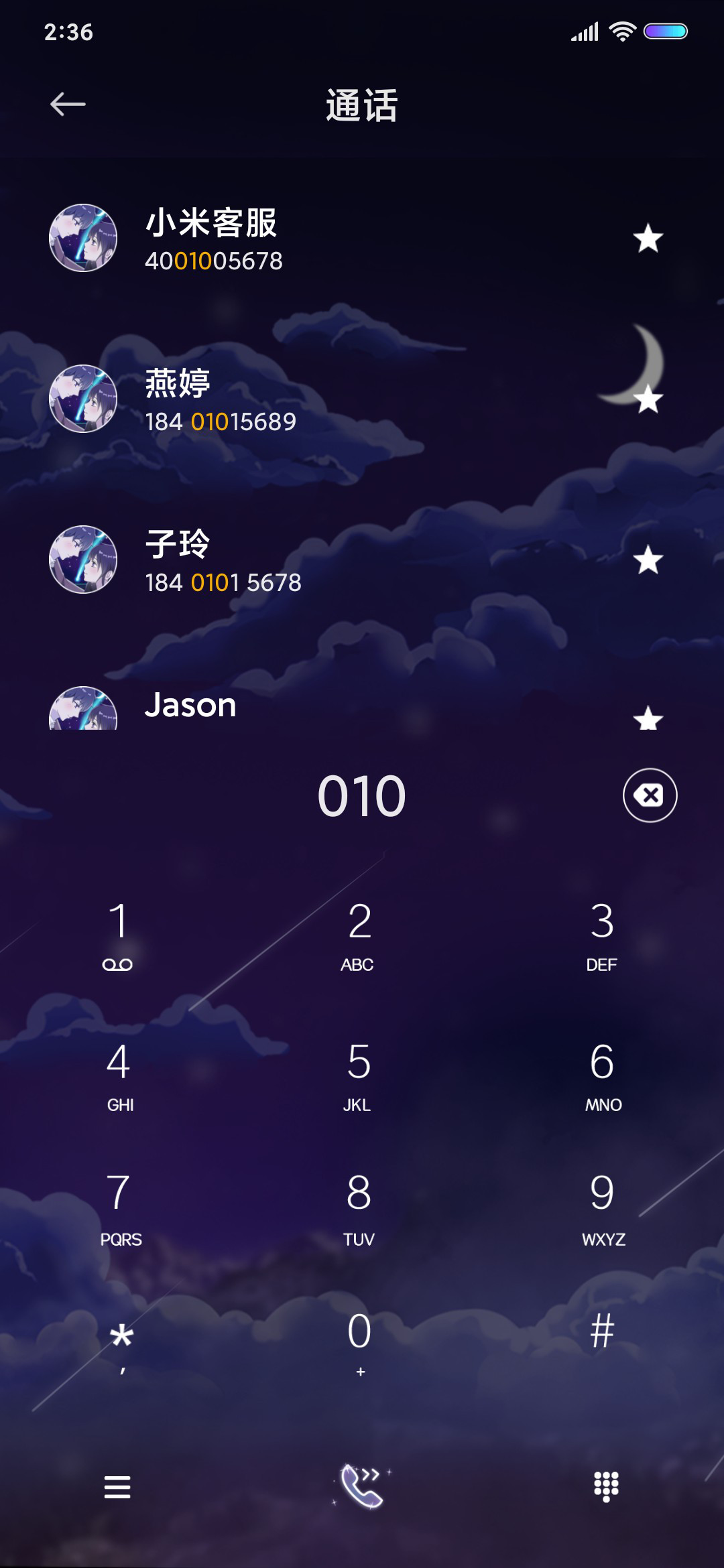This screenshot has height=1568, width=724.
Task: Tap the star beside 小米客服
Action: tap(648, 239)
